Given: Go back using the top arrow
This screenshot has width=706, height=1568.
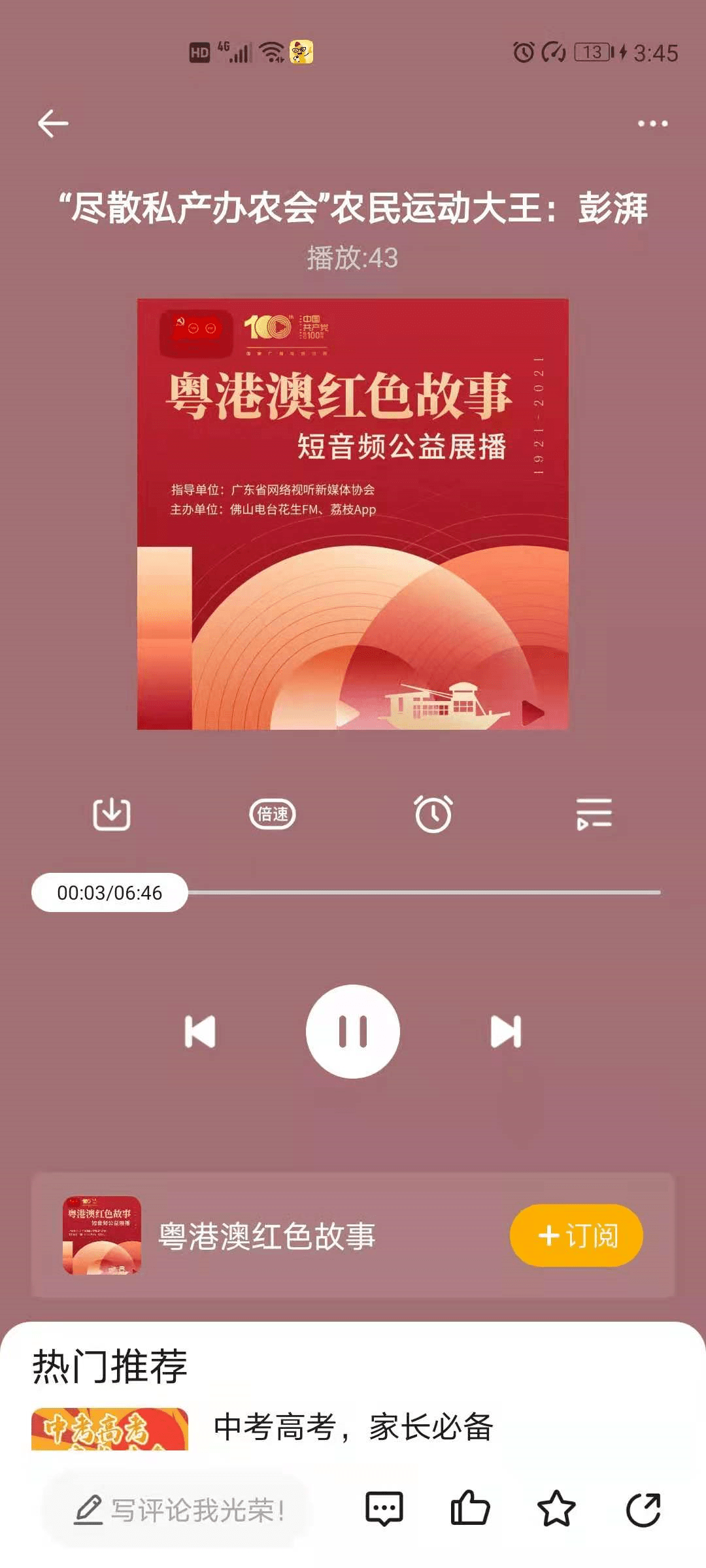Looking at the screenshot, I should click(x=53, y=123).
